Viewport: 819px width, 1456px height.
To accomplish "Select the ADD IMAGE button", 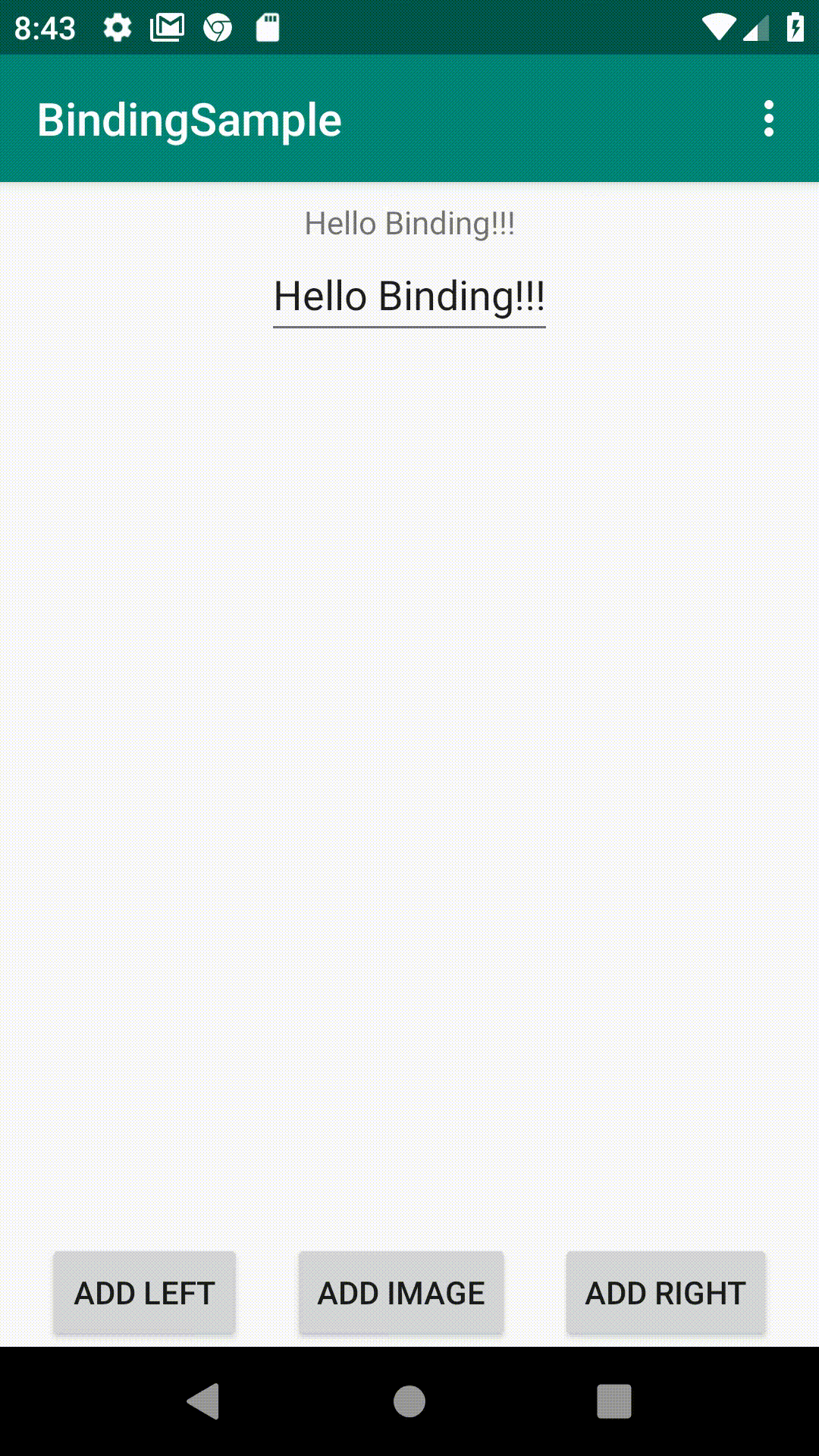I will (x=401, y=1293).
